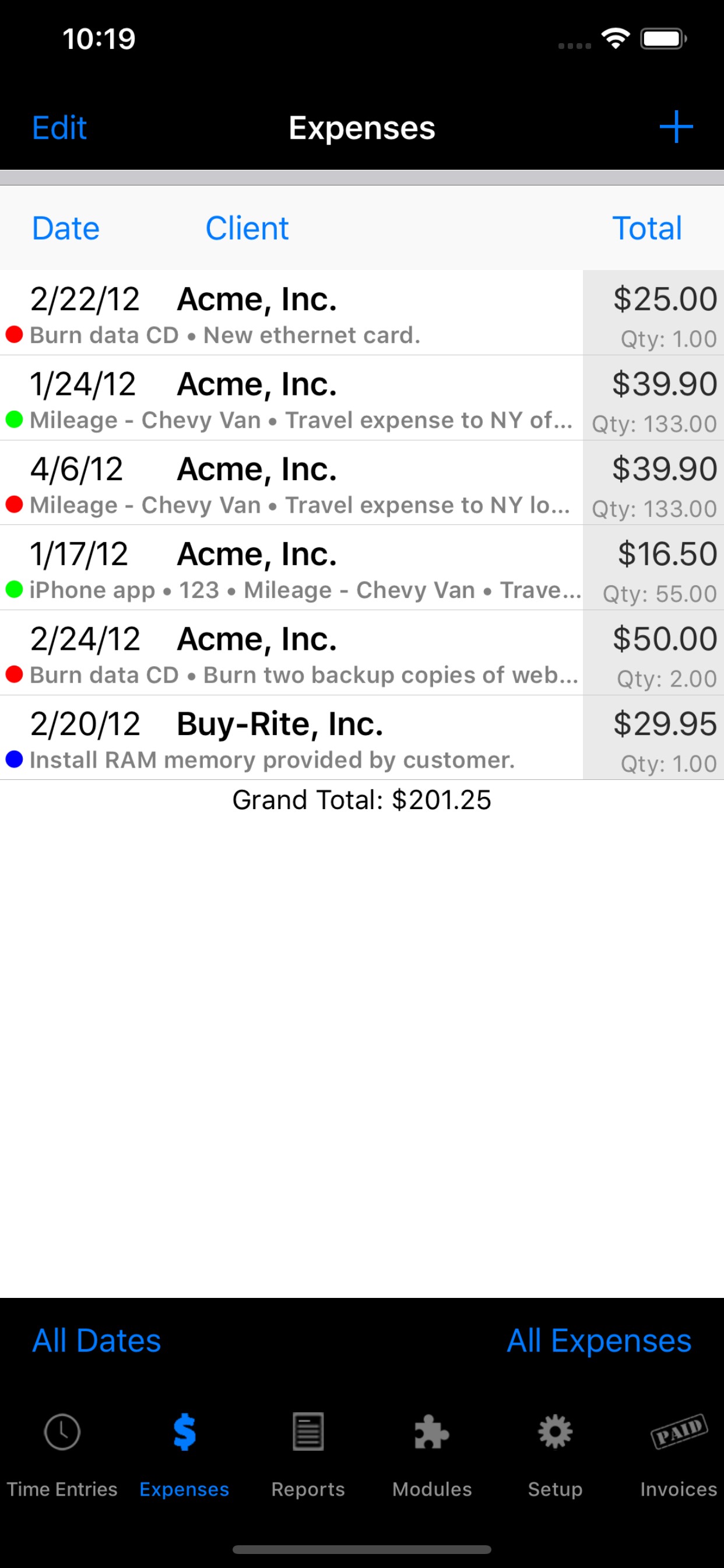Select the Expenses tab

point(184,1455)
